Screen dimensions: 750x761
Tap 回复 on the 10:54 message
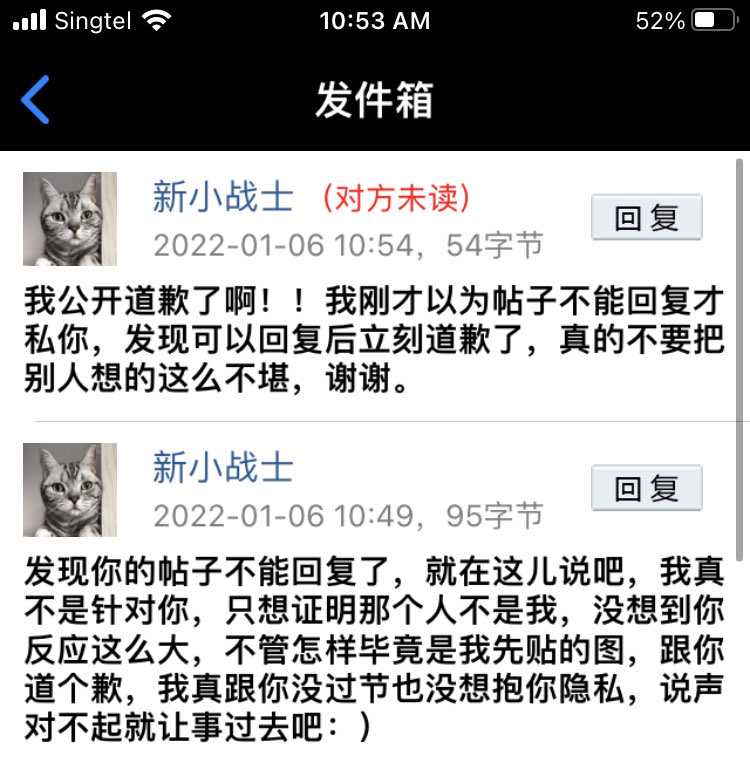tap(646, 217)
